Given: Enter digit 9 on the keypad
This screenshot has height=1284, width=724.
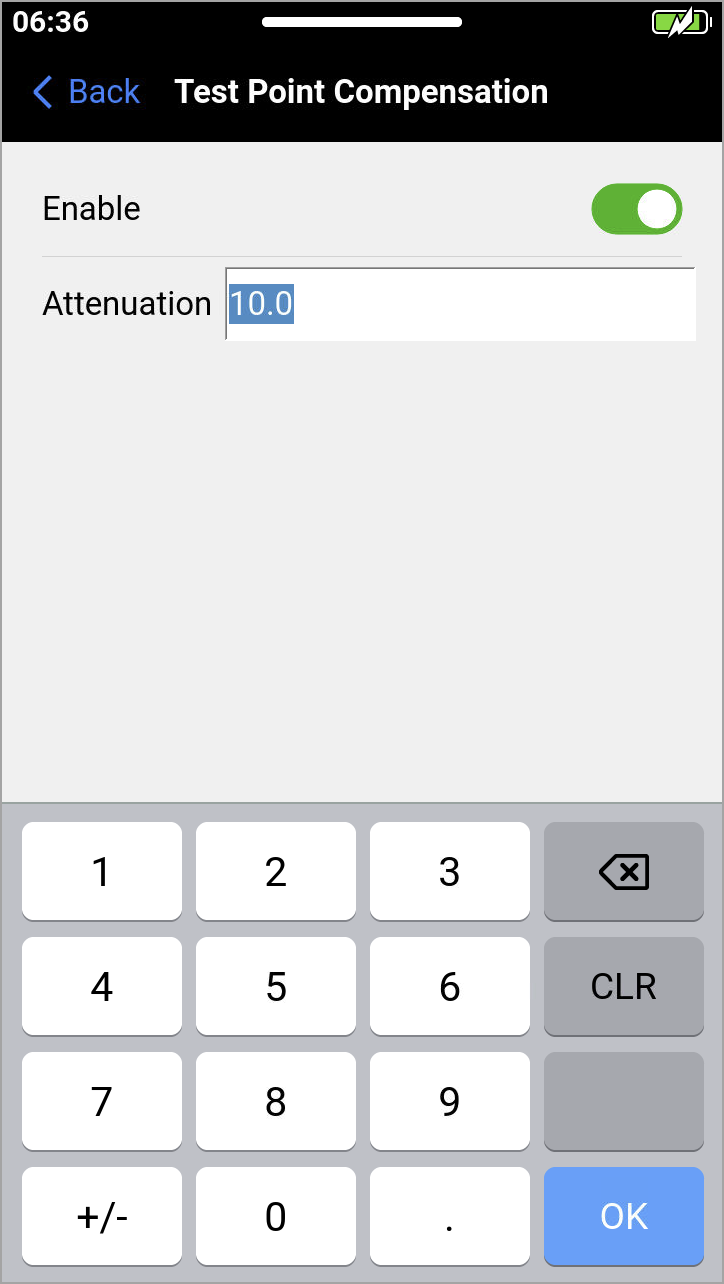Looking at the screenshot, I should 450,1102.
